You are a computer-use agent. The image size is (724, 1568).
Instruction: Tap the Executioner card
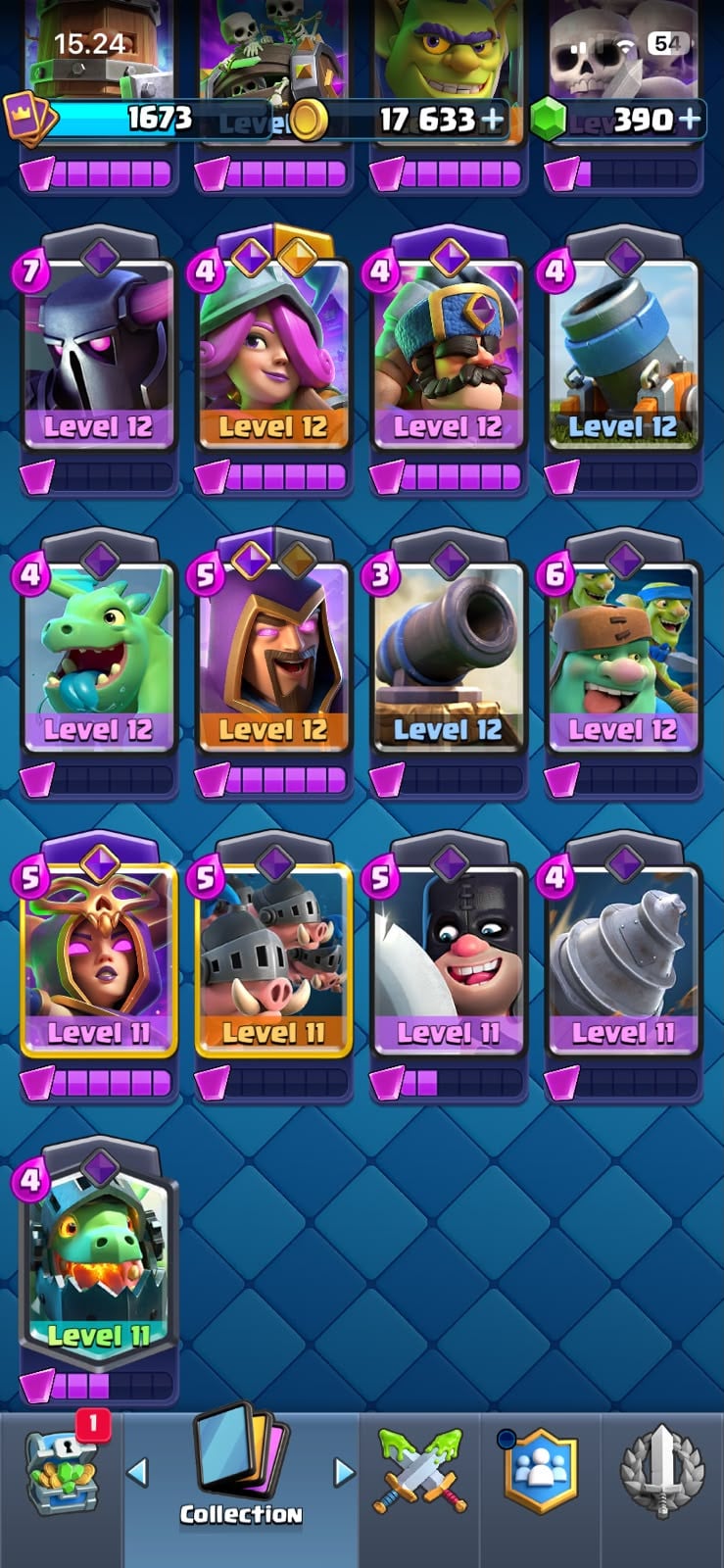click(x=448, y=951)
